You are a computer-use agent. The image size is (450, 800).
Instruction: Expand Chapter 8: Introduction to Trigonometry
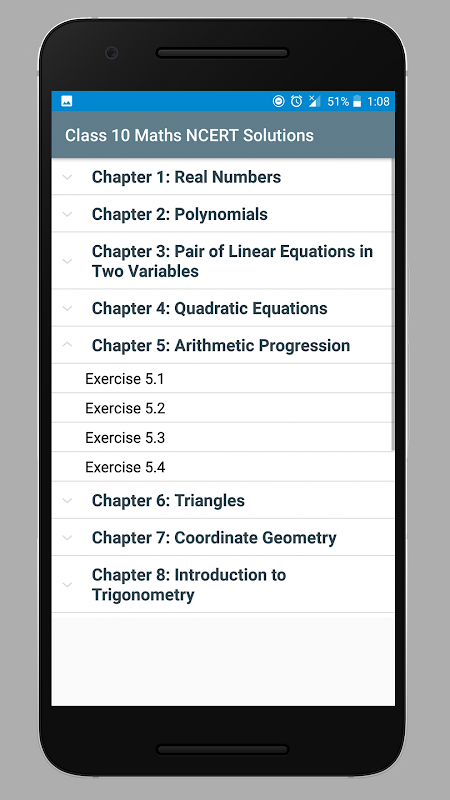[223, 585]
